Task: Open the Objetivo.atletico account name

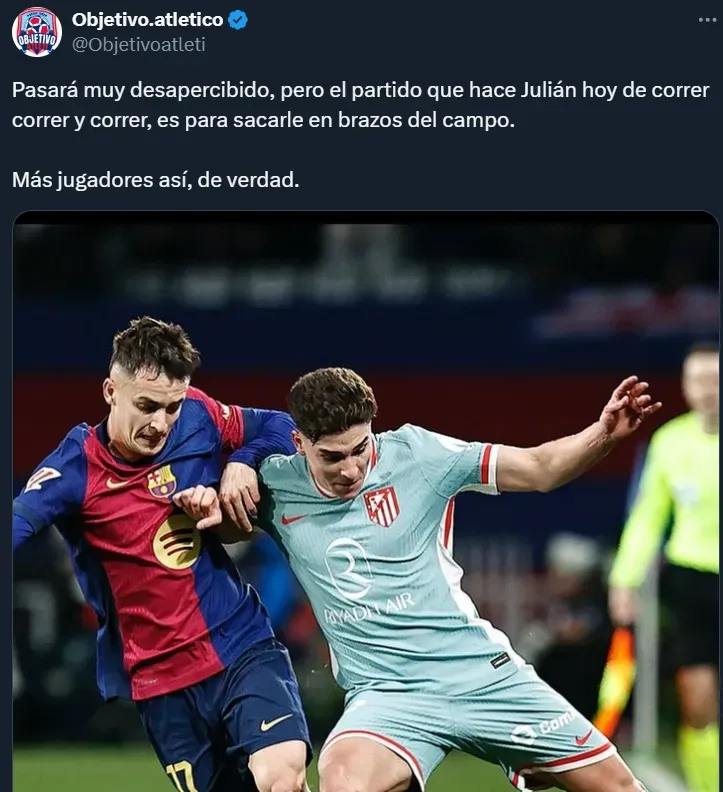Action: coord(147,20)
